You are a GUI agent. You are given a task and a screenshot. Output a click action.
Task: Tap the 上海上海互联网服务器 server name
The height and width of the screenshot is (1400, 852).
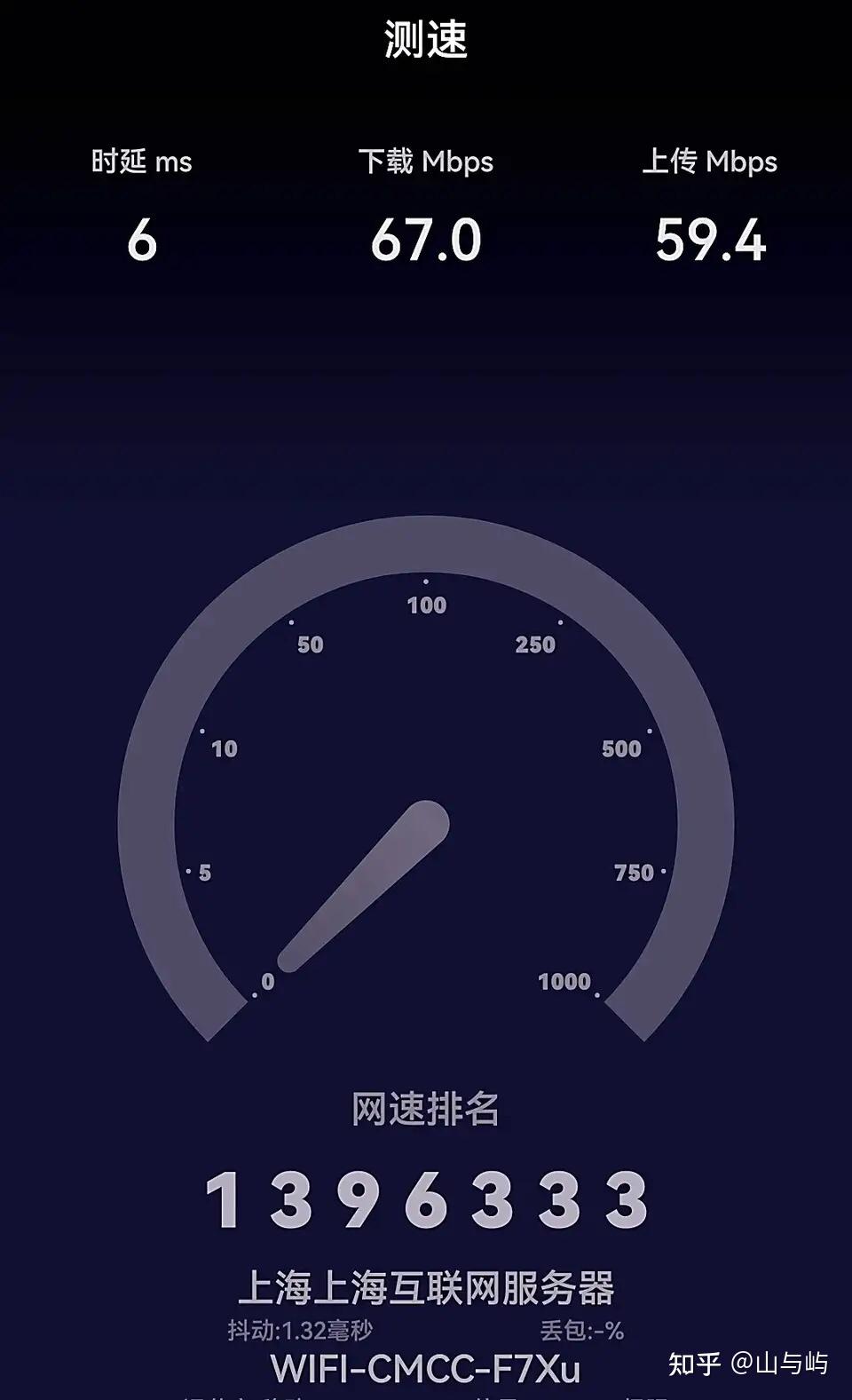tap(426, 1288)
